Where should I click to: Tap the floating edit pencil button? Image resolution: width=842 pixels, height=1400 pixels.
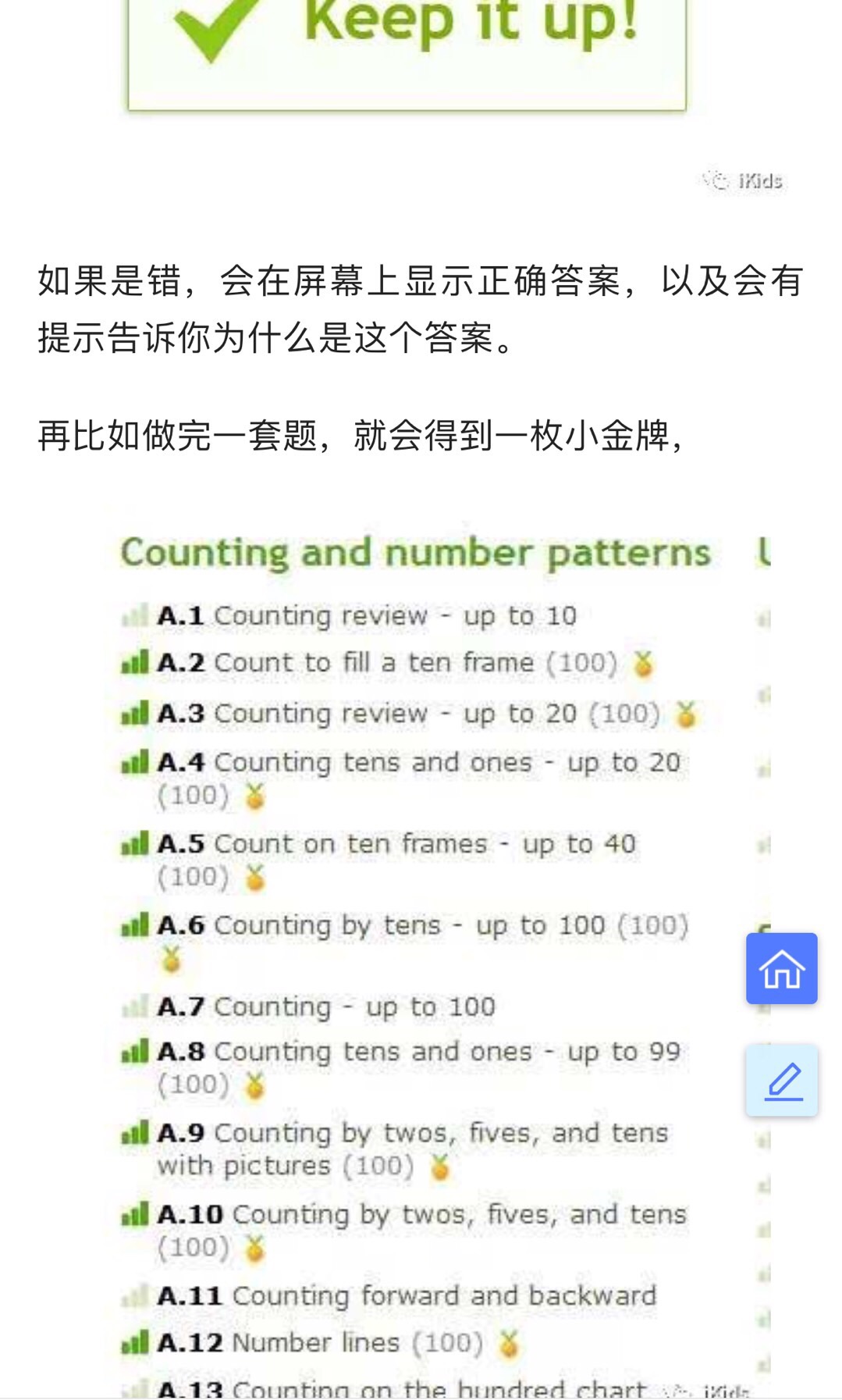782,1081
